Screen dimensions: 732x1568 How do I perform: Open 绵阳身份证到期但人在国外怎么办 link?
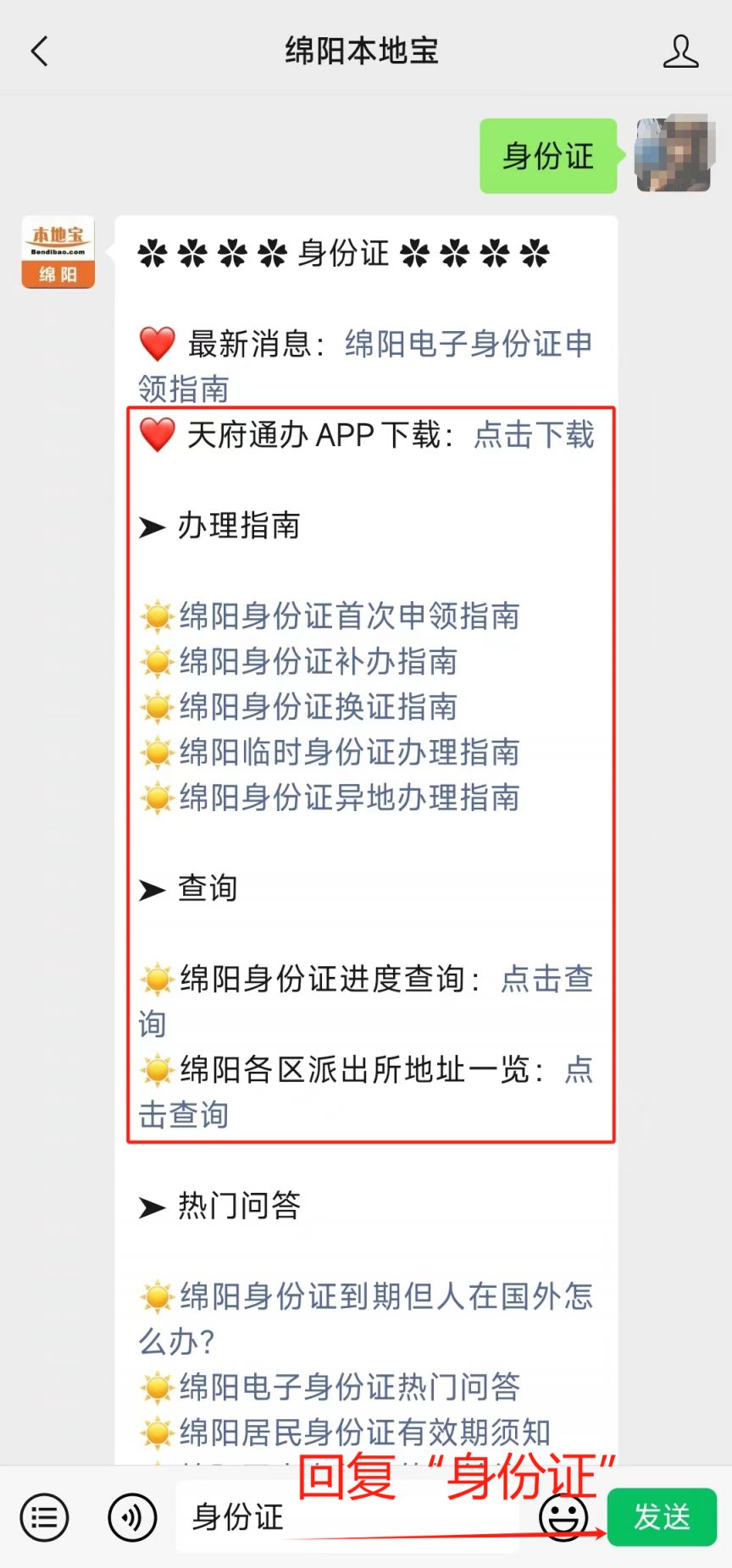tap(366, 1317)
